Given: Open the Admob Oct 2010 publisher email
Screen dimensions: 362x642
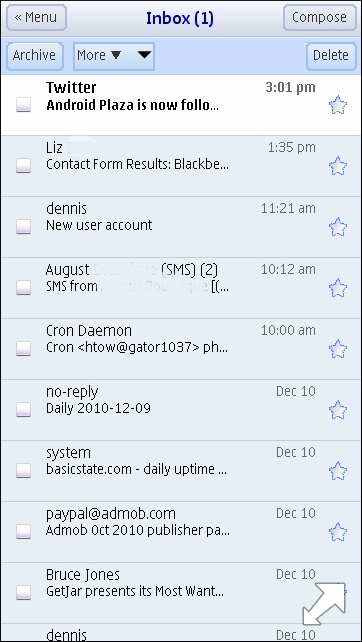Looking at the screenshot, I should point(181,532).
